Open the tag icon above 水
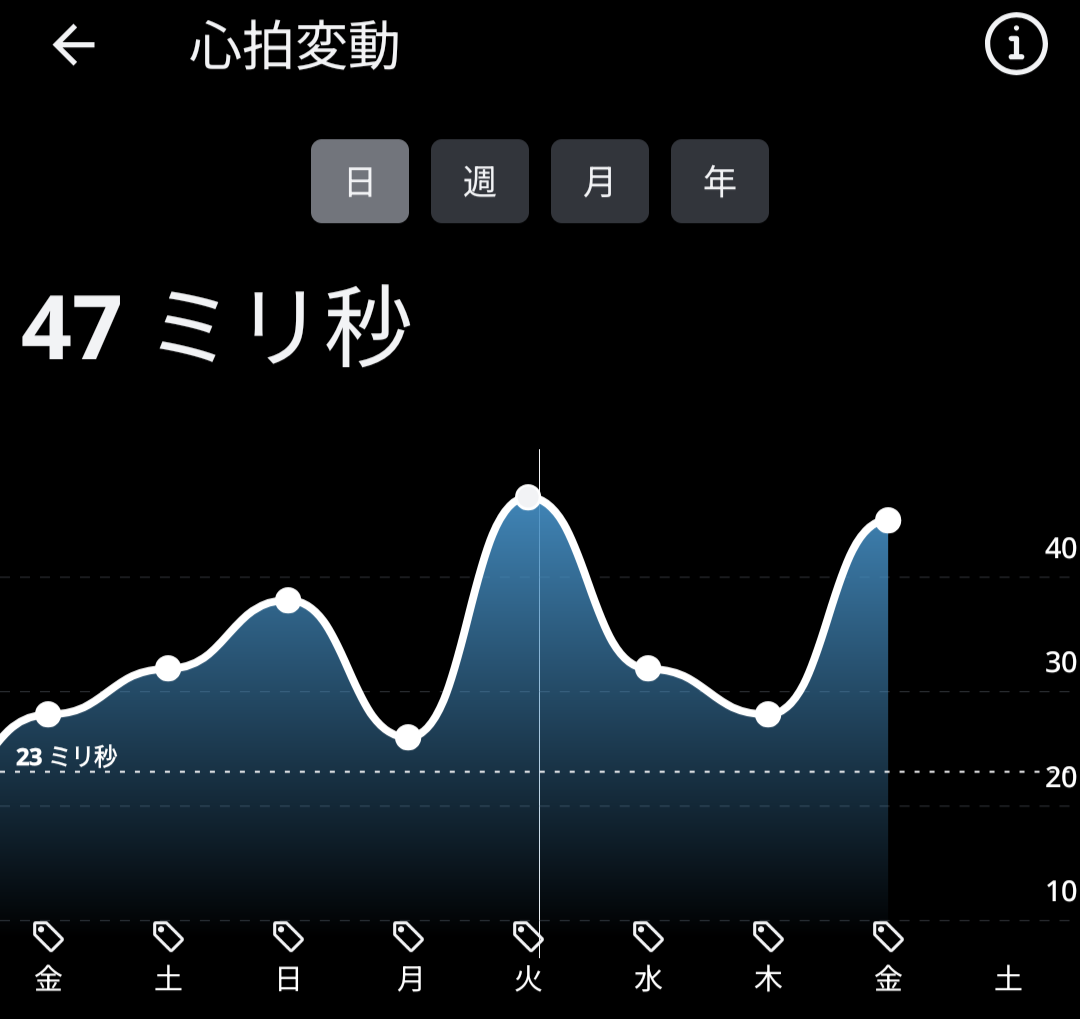1080x1019 pixels. pos(648,937)
